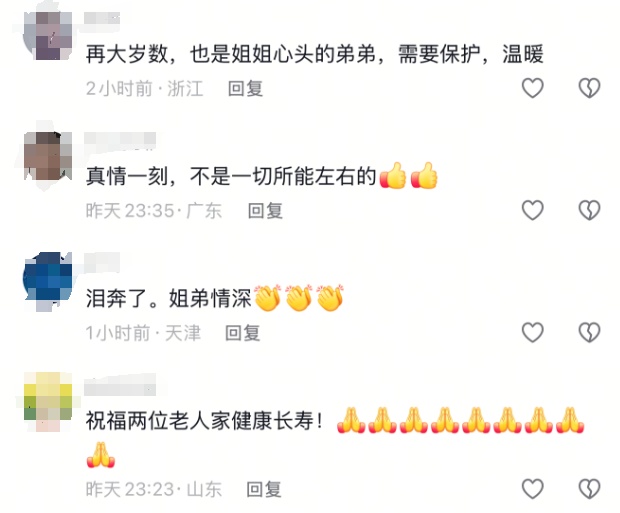
Task: Dislike the comment from 浙江
Action: pyautogui.click(x=590, y=88)
